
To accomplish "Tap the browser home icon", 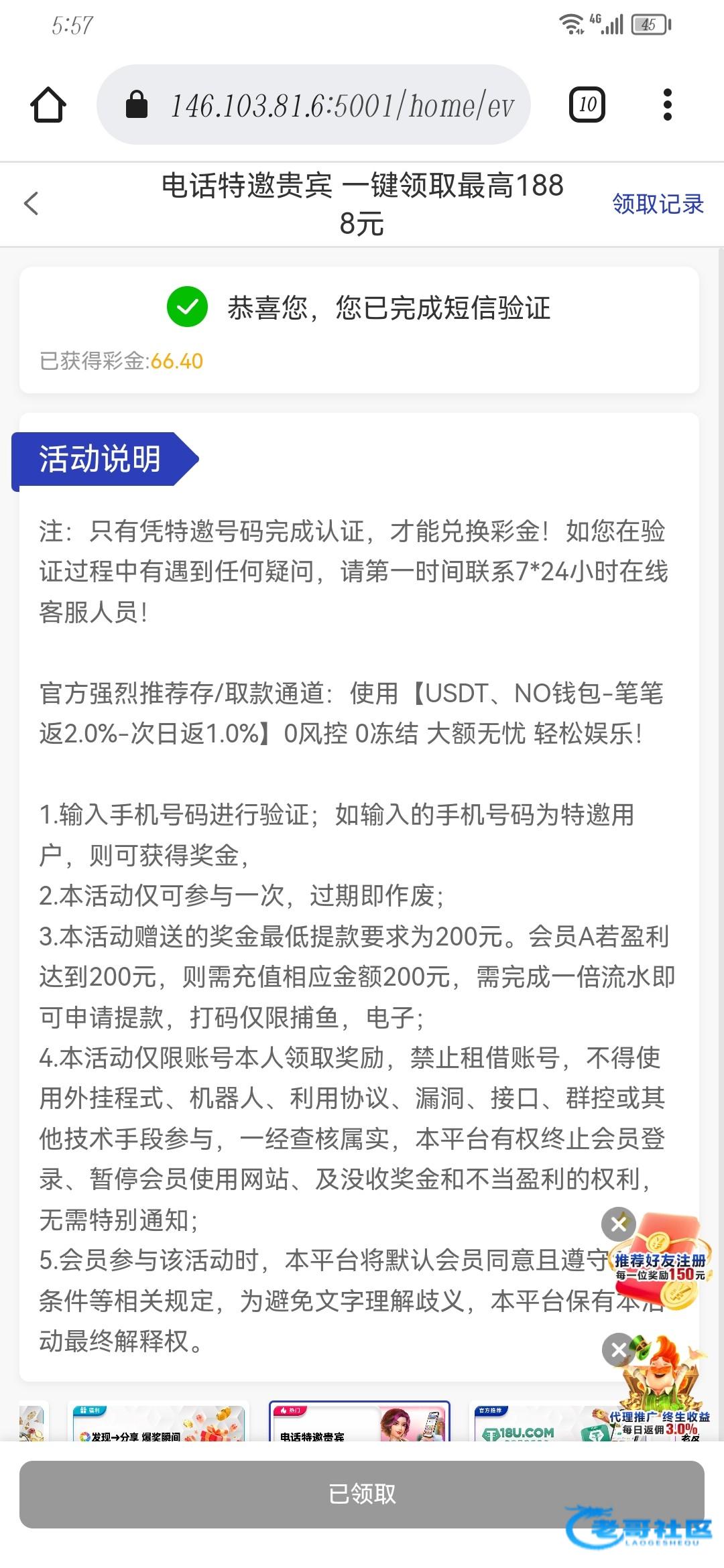I will 48,105.
